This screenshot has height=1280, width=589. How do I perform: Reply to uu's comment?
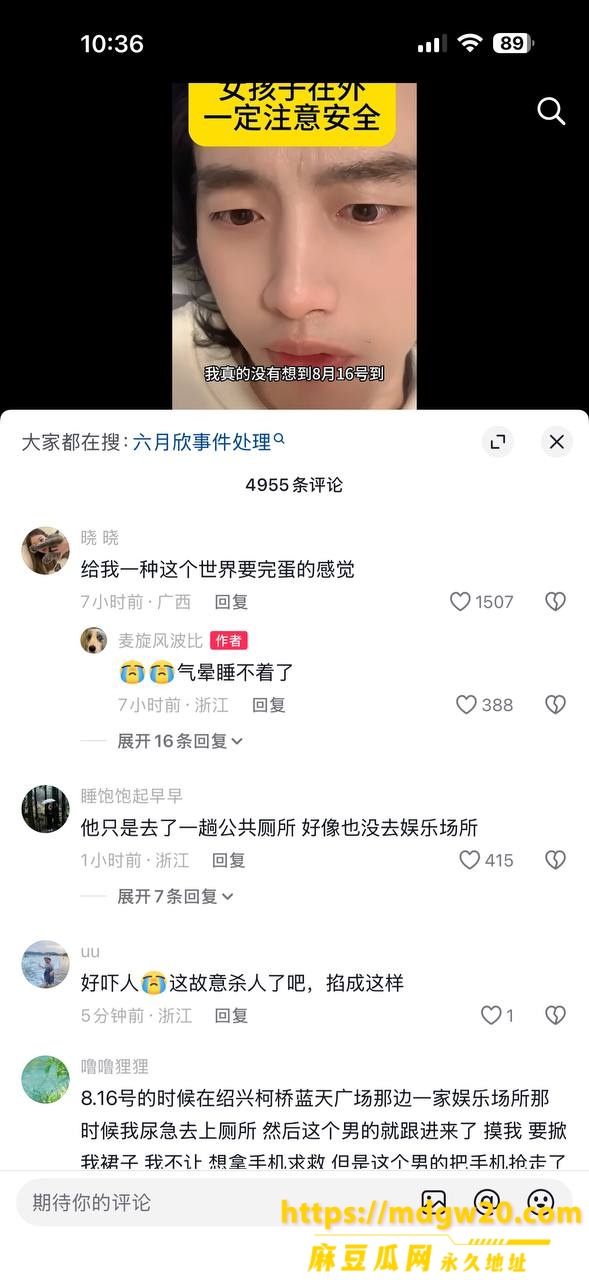[232, 1015]
